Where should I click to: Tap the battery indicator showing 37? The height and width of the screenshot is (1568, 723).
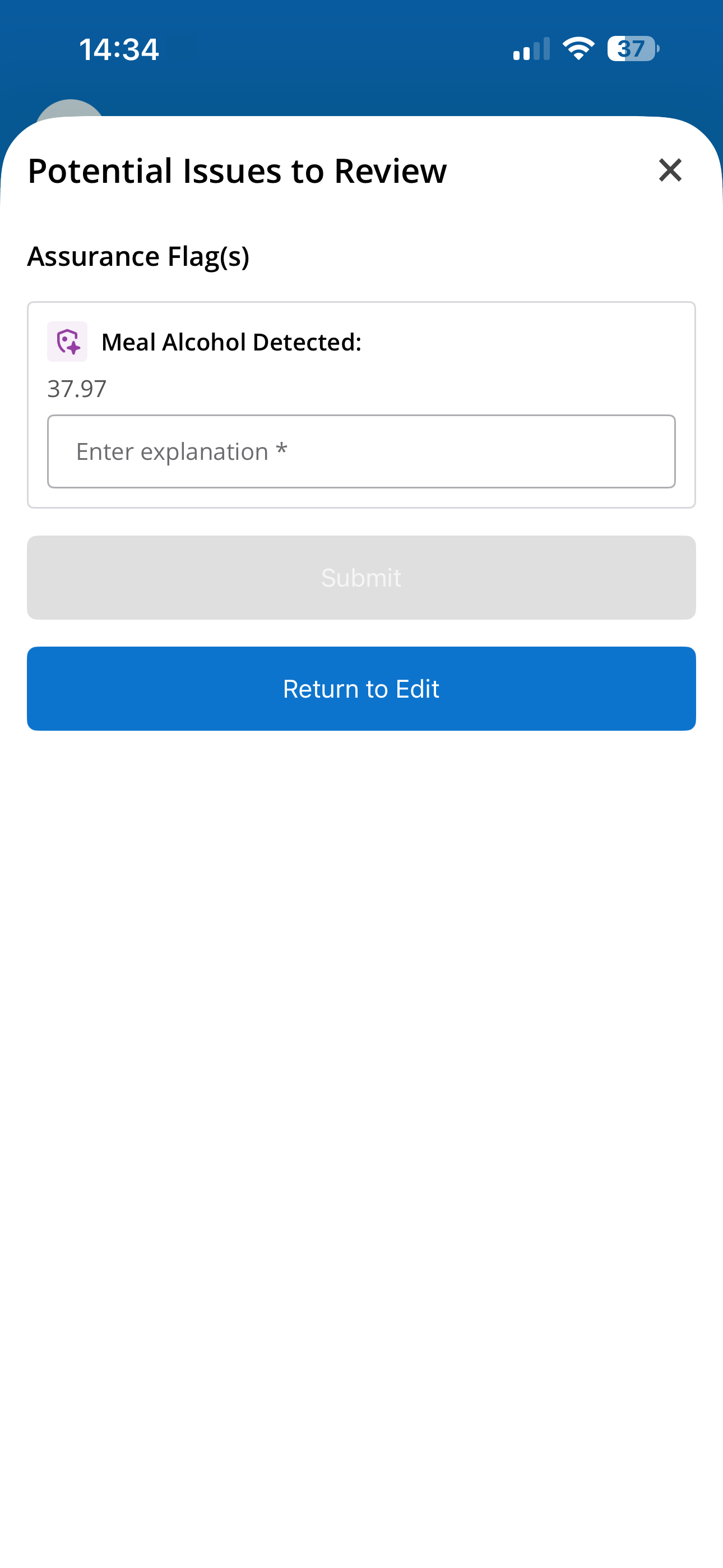[631, 49]
